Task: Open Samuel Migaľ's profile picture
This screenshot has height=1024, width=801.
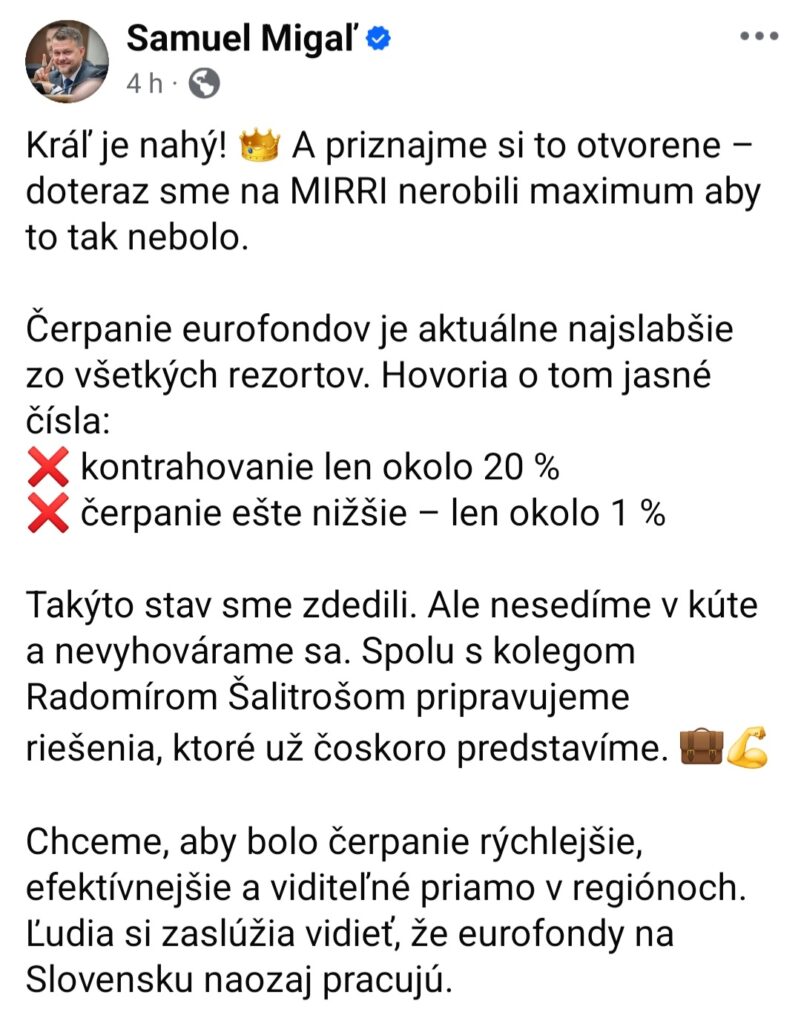Action: pos(65,60)
